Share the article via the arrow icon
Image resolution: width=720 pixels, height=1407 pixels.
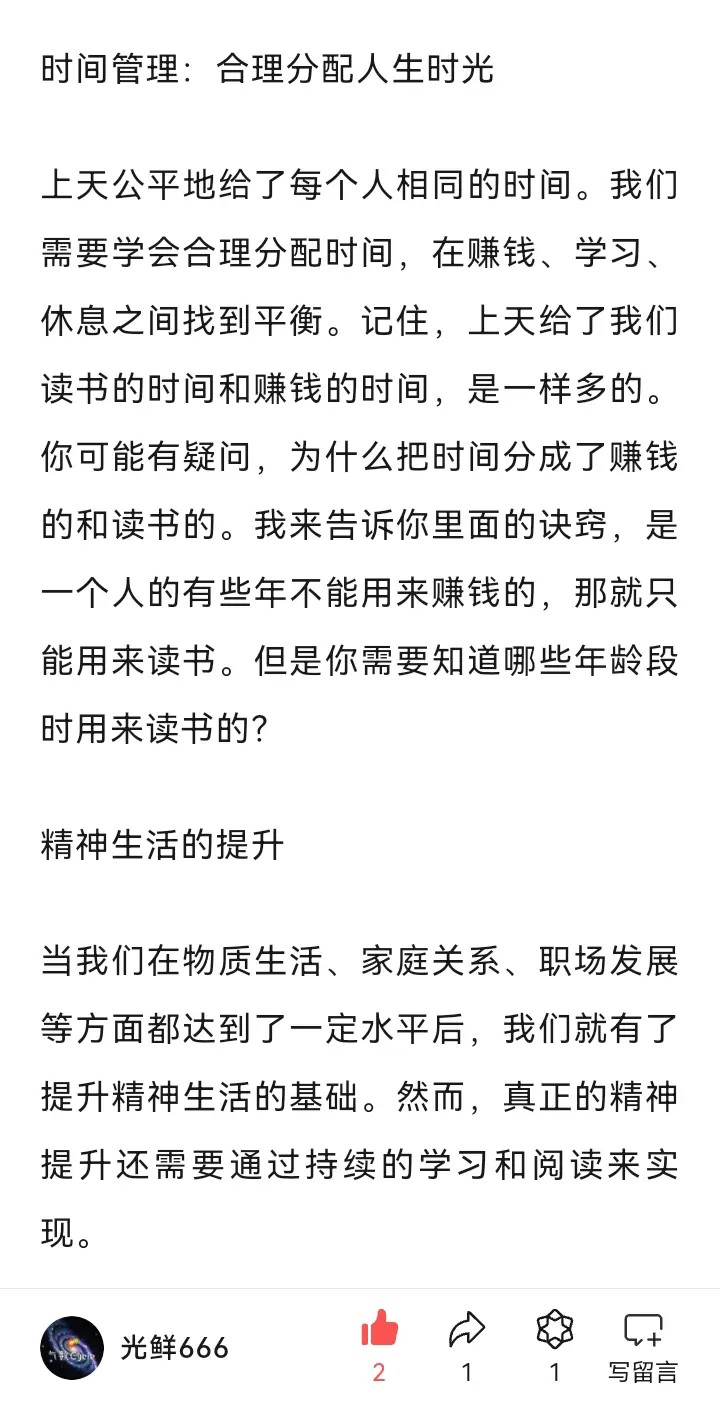(x=466, y=1332)
